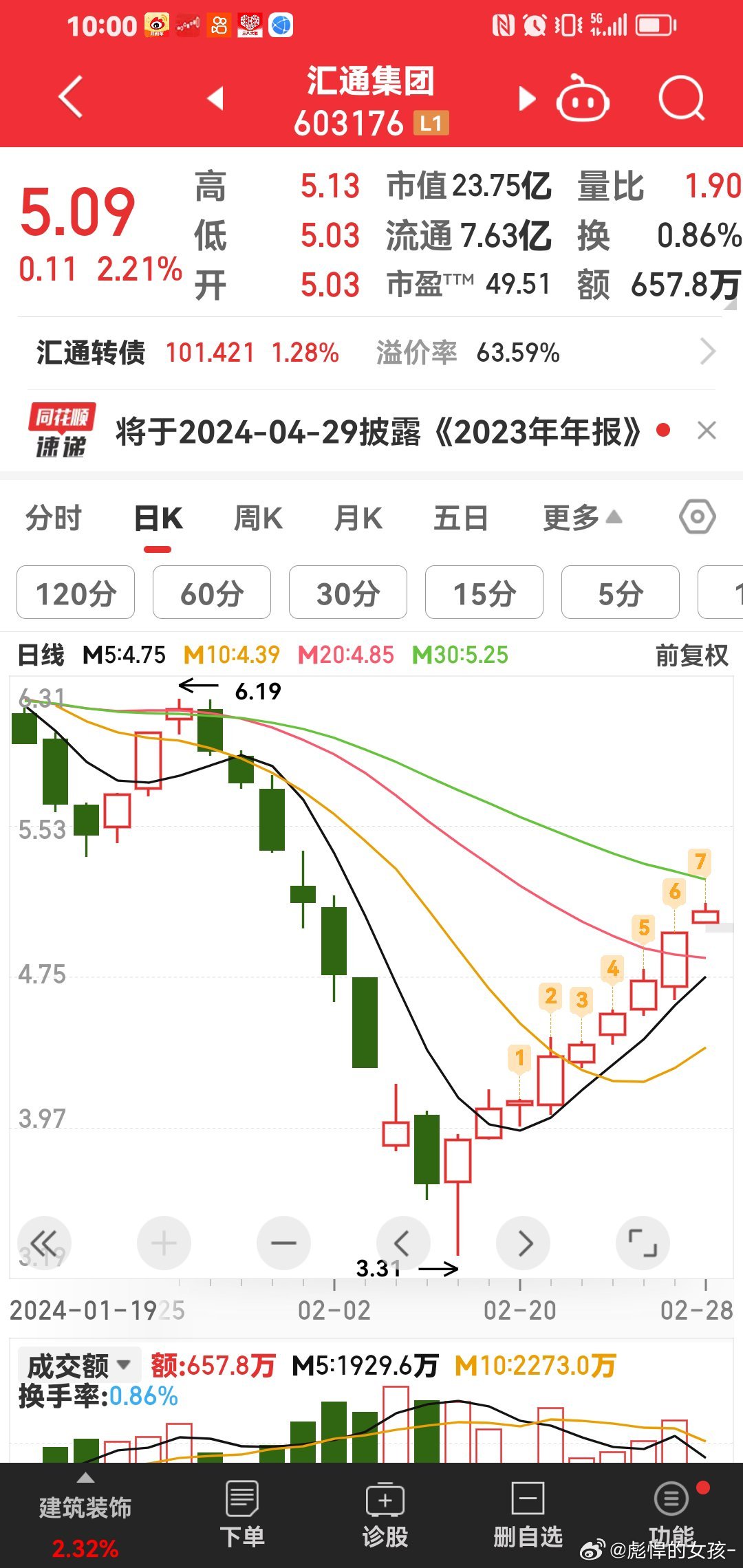Open the stock search magnifier
743x1568 pixels.
click(x=681, y=97)
